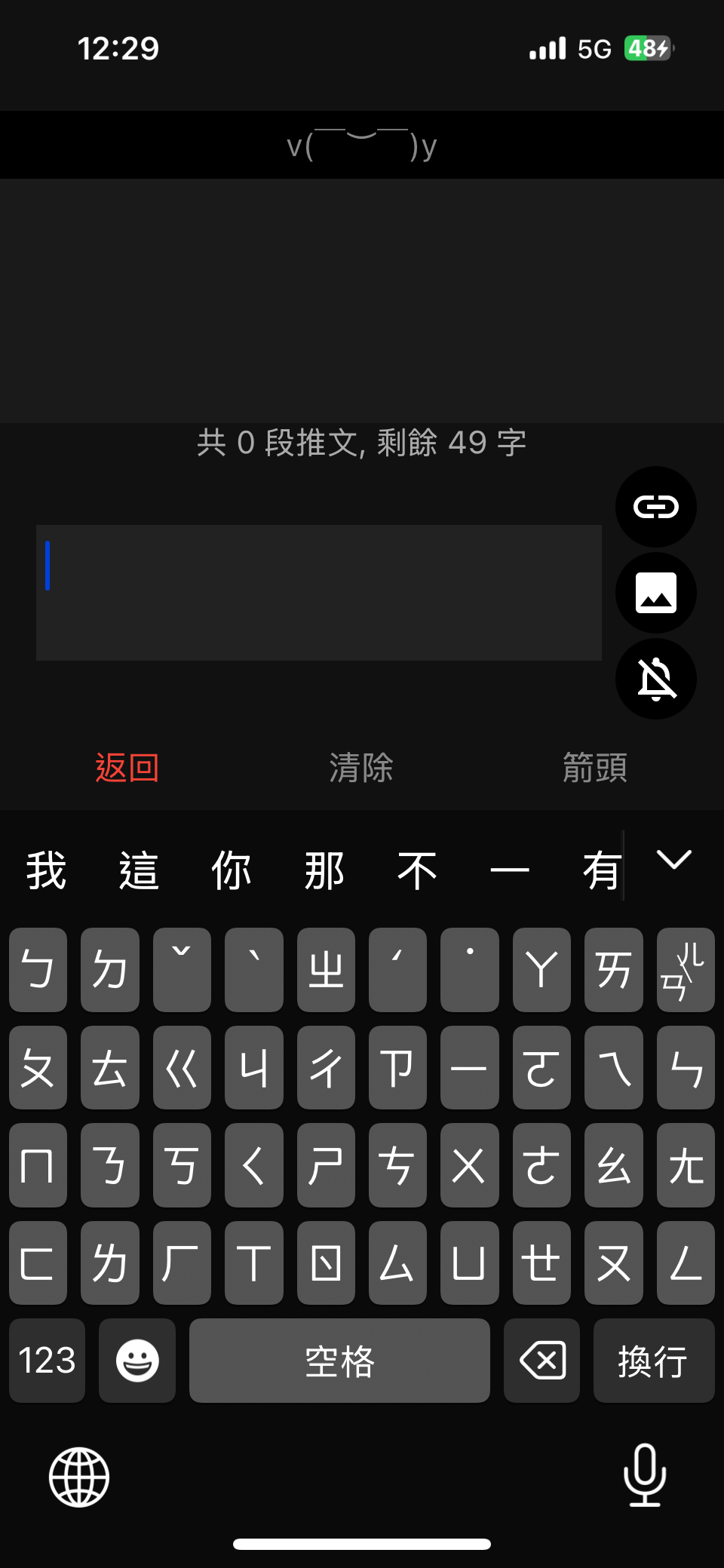Open the image attachment icon
The width and height of the screenshot is (724, 1568).
(x=656, y=593)
